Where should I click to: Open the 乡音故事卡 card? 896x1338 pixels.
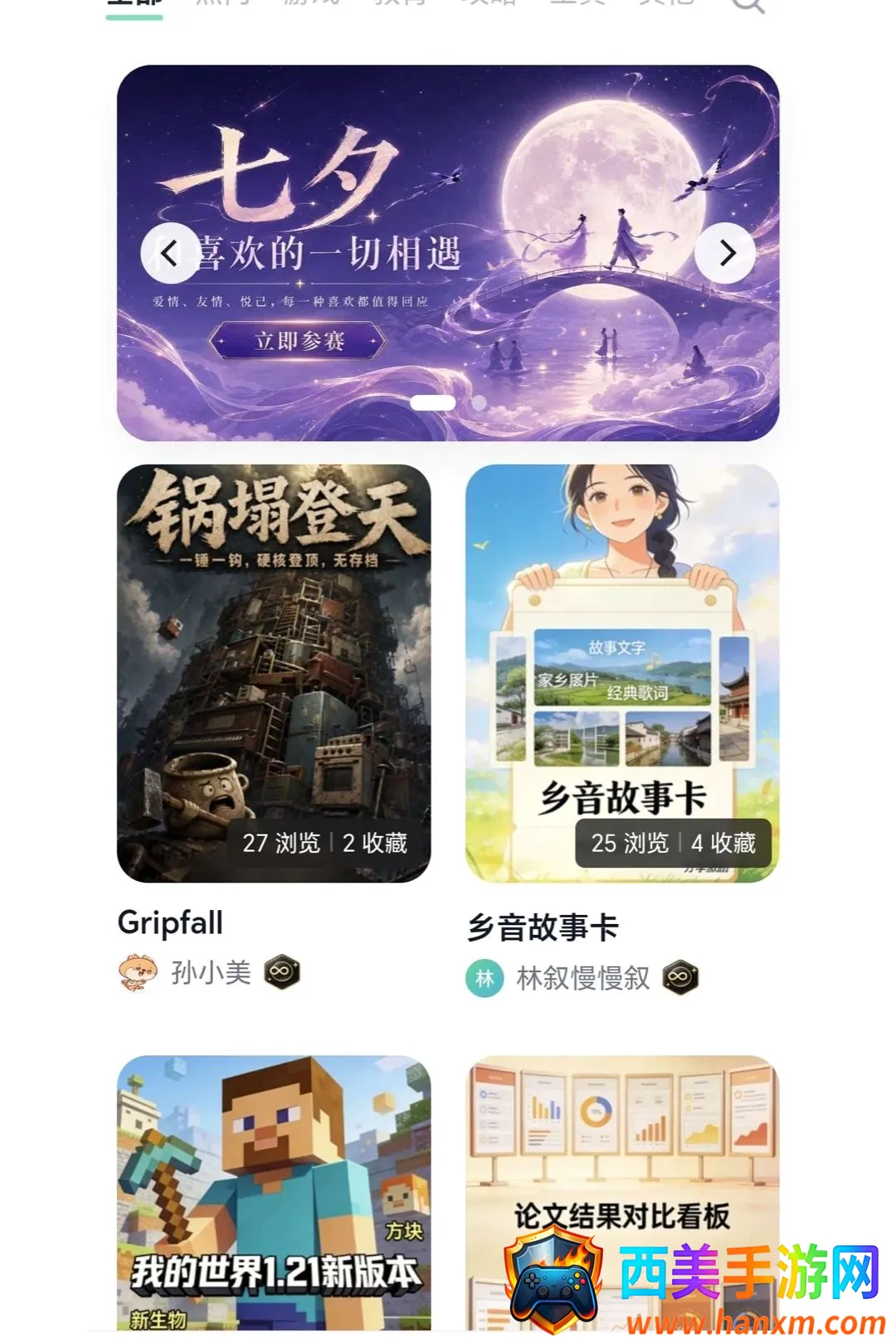(622, 673)
